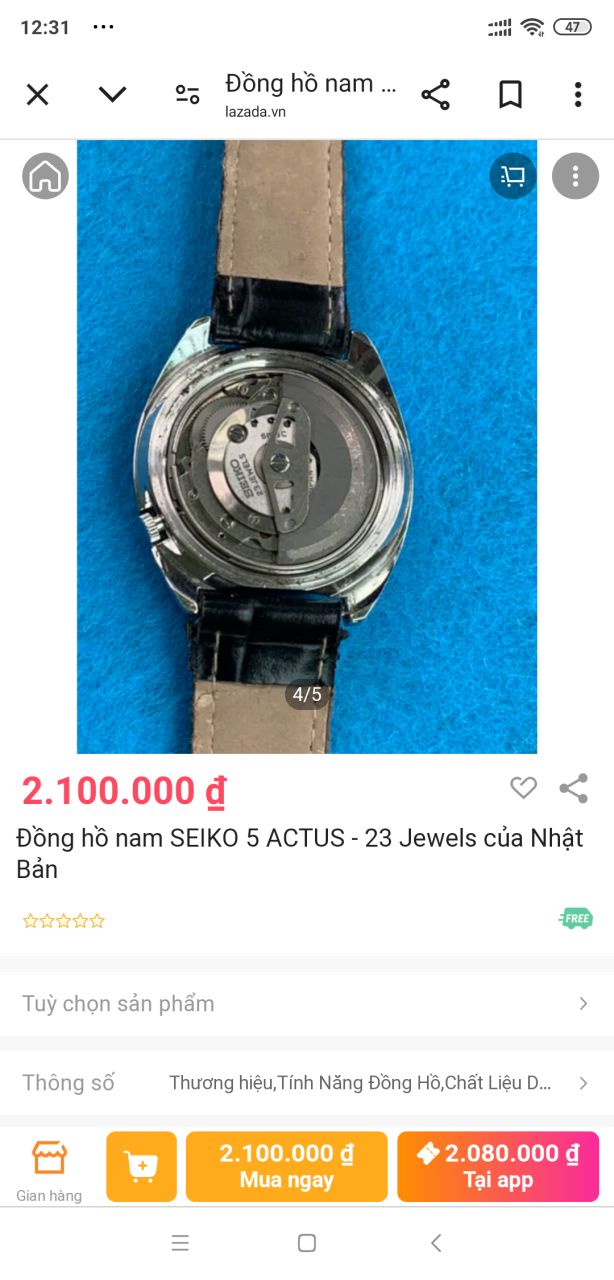Open site settings icon beside the URL
The width and height of the screenshot is (614, 1280).
[x=187, y=95]
